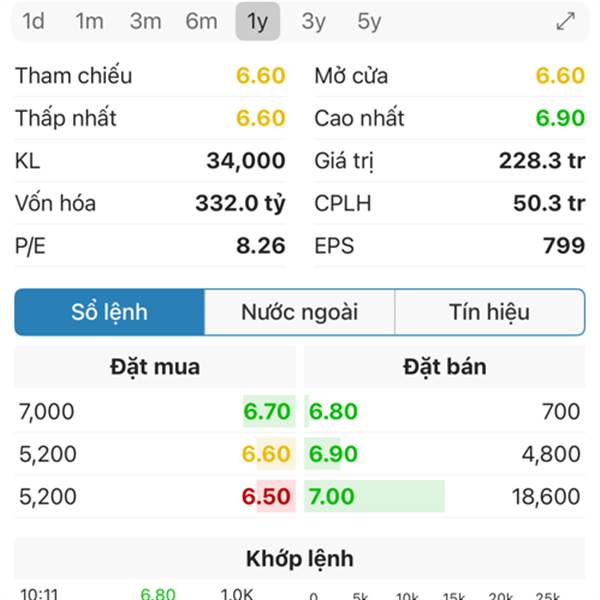Select the 7.00 ask price
The width and height of the screenshot is (600, 600).
pos(331,497)
